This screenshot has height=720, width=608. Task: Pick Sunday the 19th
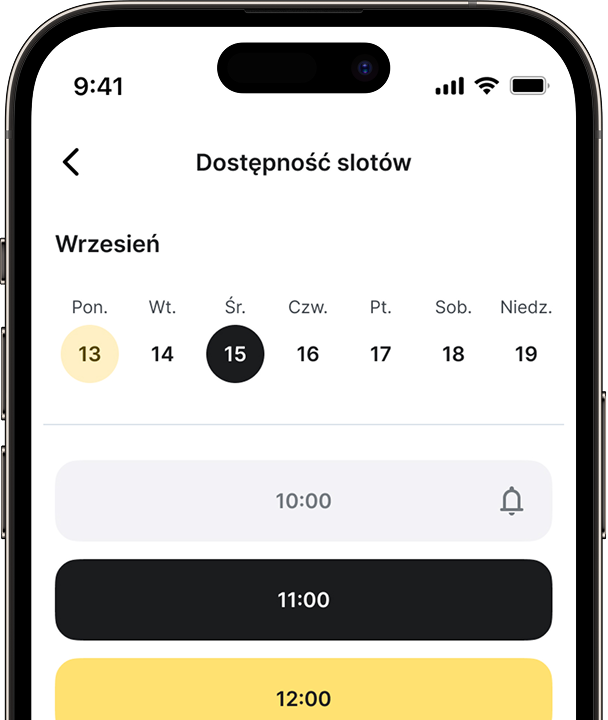click(526, 354)
